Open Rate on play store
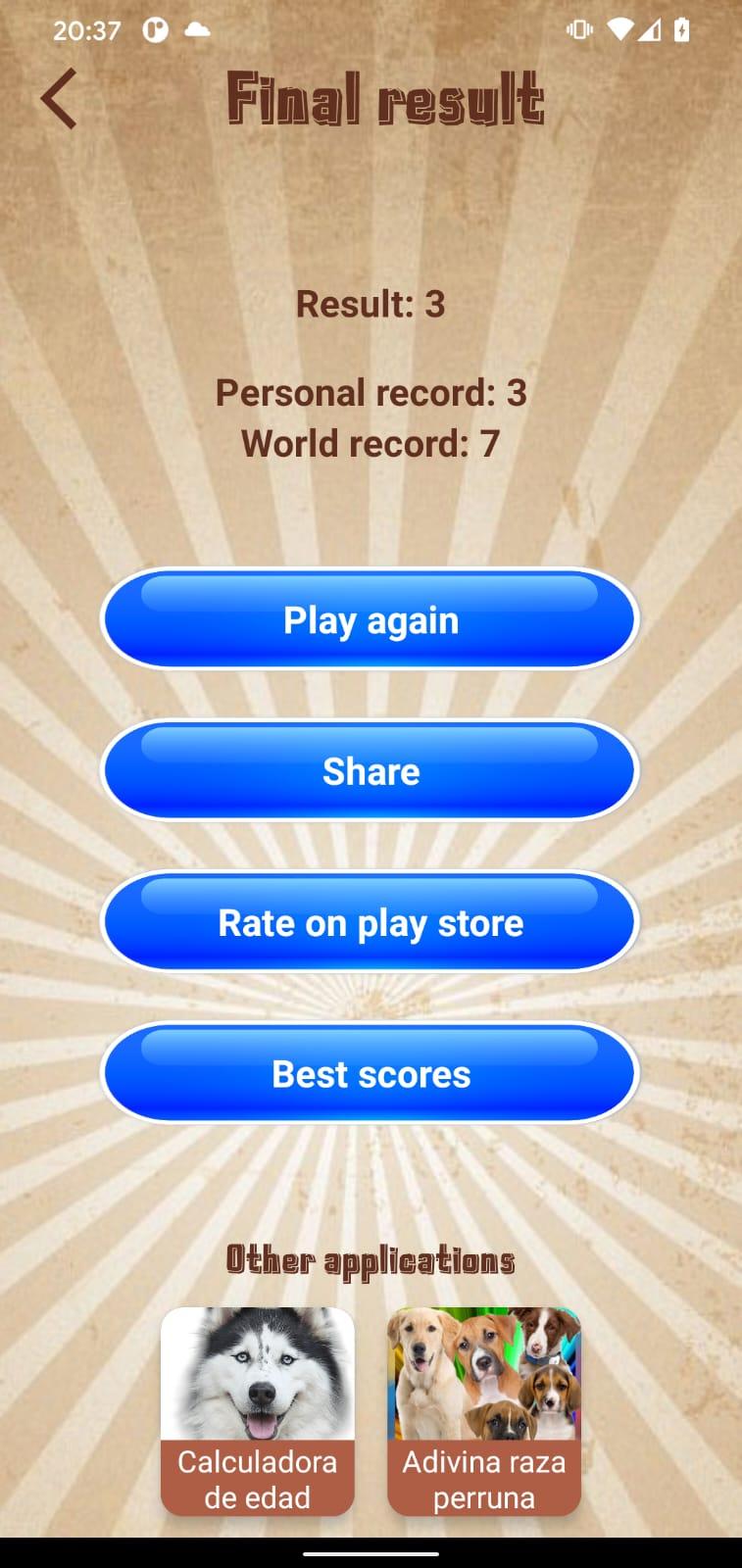The height and width of the screenshot is (1568, 742). click(x=371, y=922)
